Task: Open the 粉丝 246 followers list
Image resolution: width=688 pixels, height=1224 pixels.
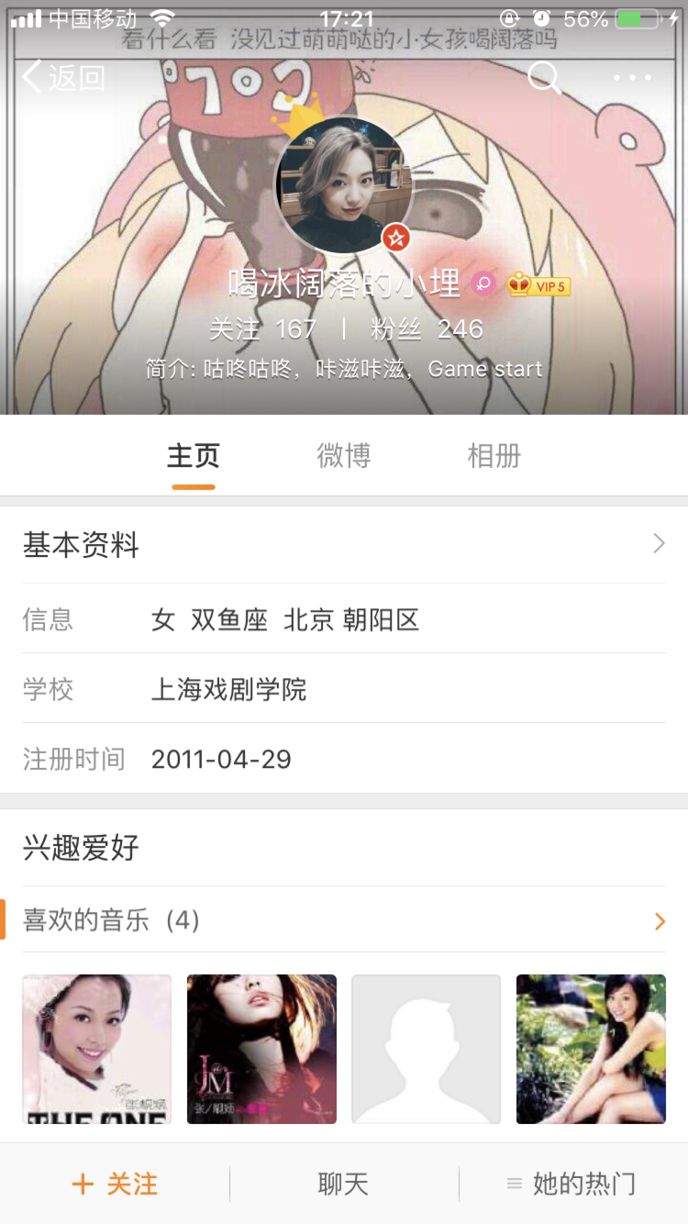Action: point(427,329)
